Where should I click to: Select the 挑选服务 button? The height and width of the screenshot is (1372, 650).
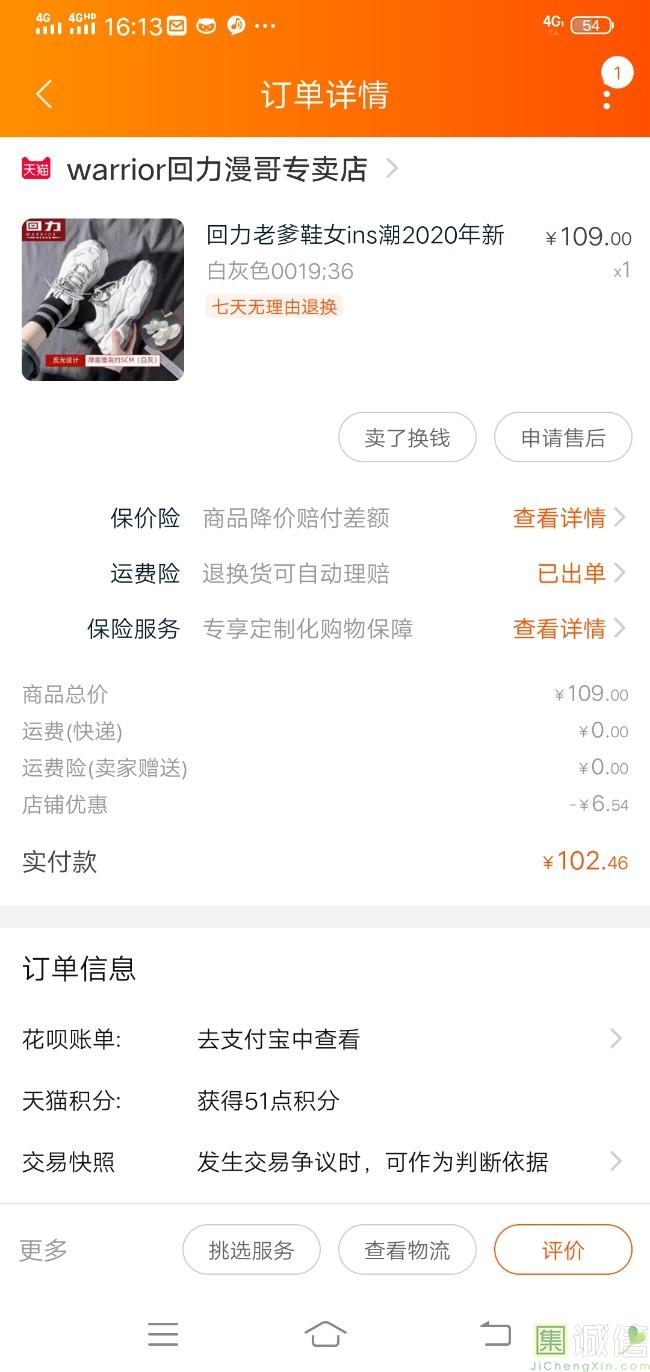coord(251,1250)
